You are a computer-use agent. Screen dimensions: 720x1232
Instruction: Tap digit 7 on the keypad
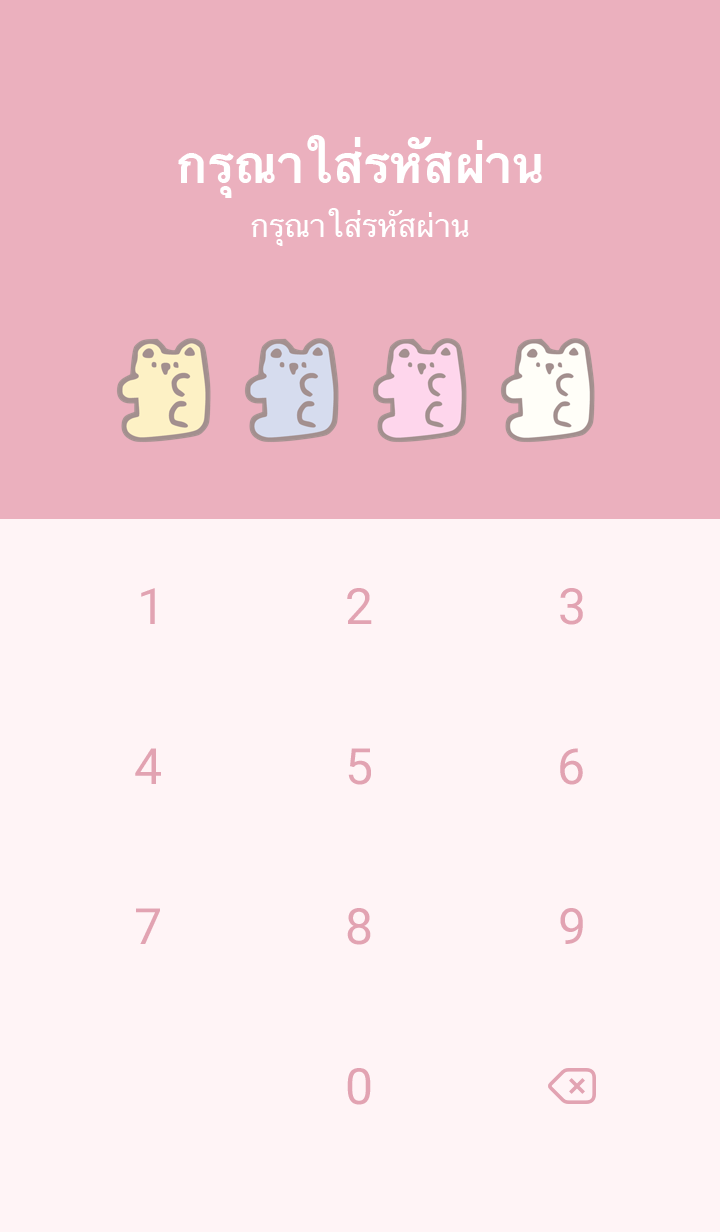[148, 927]
